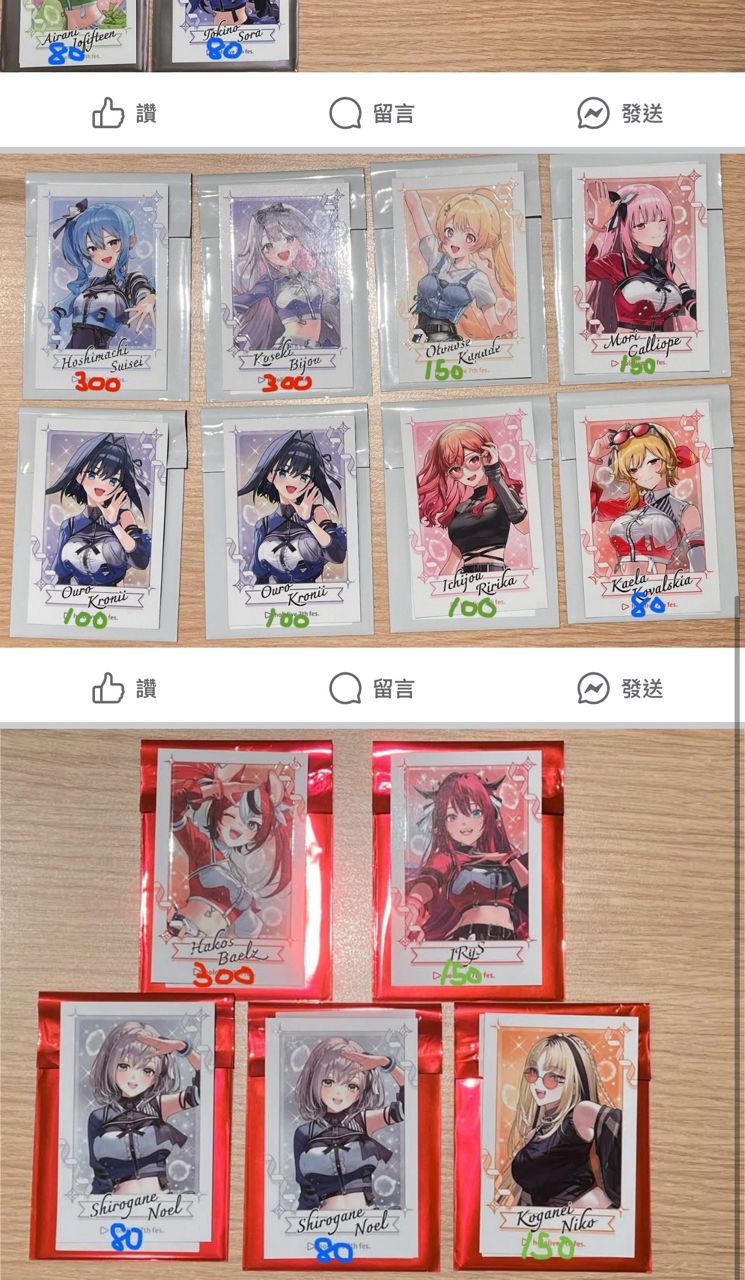Viewport: 745px width, 1280px height.
Task: Send the photo with the Hoshimachi Suisei card
Action: tap(620, 688)
